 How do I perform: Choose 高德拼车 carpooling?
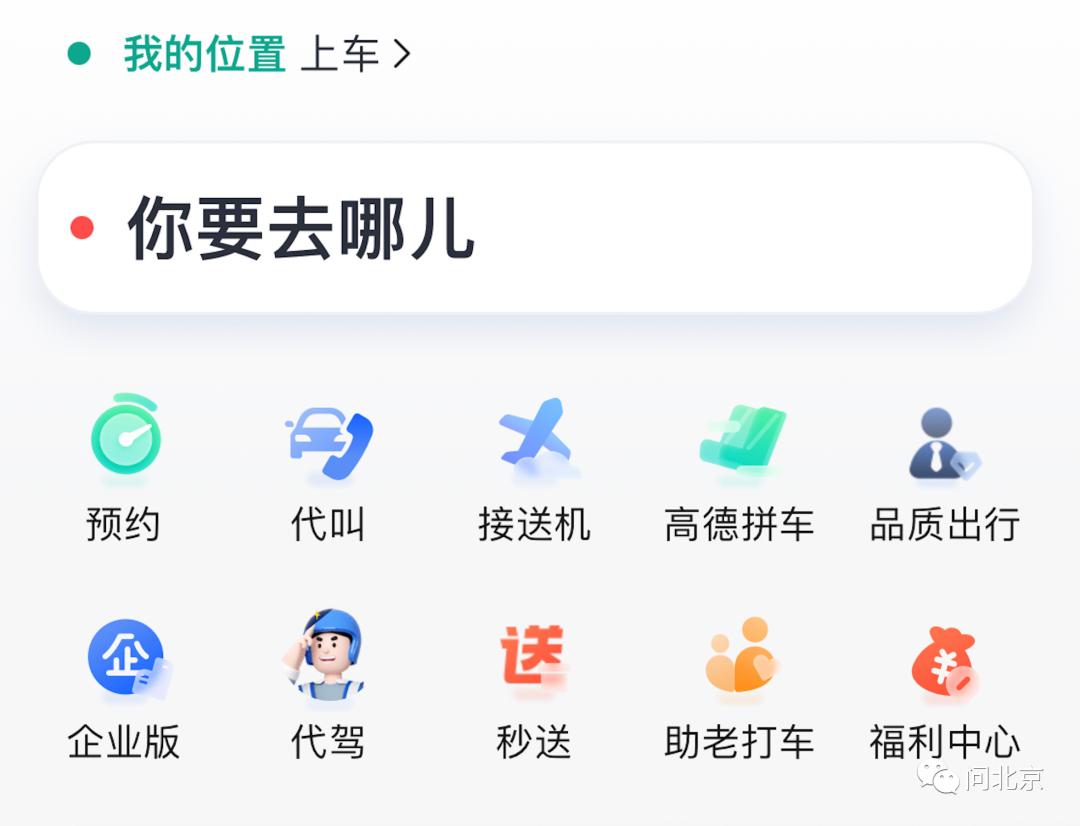(x=740, y=466)
